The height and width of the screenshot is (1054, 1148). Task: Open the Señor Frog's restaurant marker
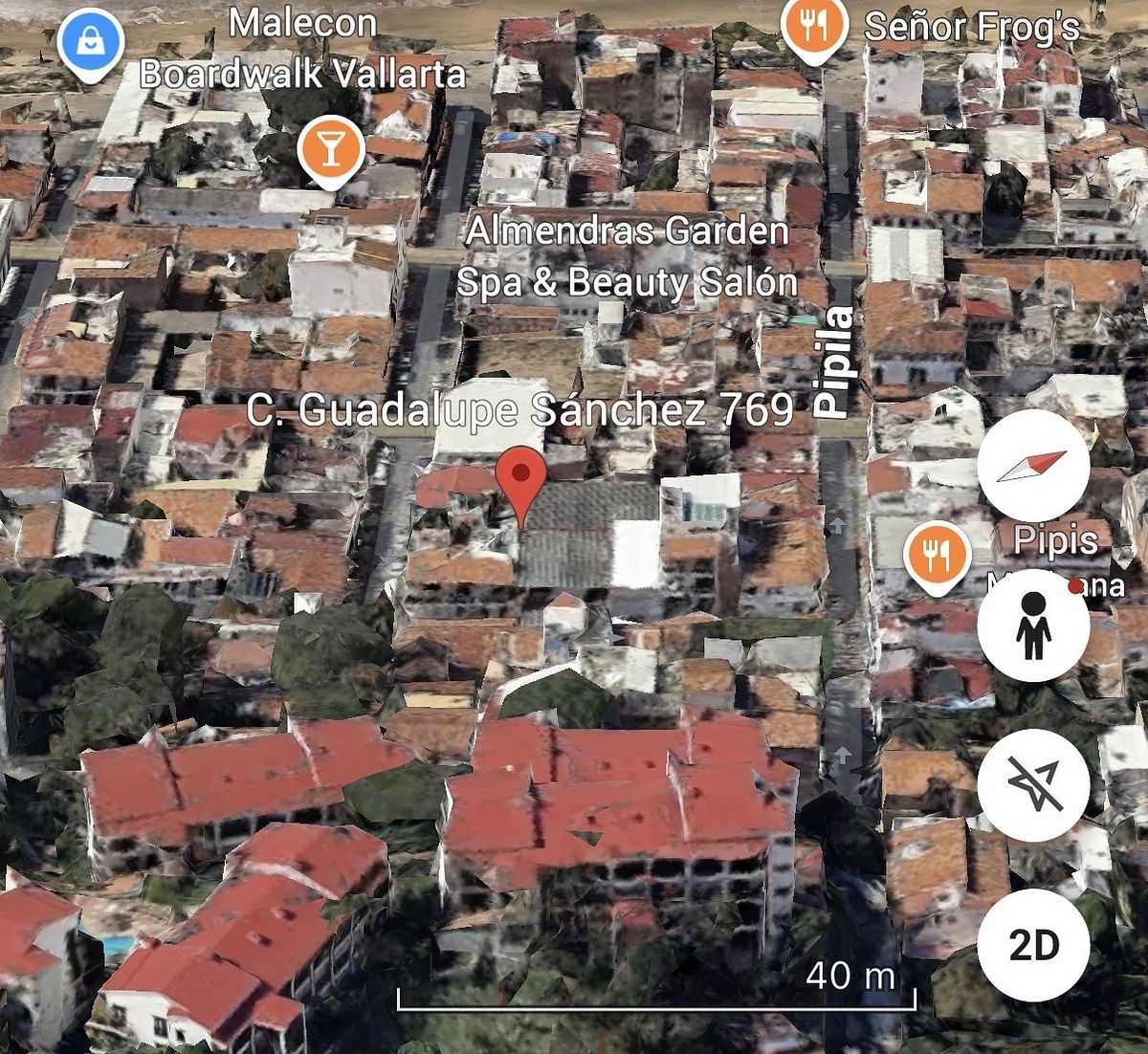coord(814,27)
